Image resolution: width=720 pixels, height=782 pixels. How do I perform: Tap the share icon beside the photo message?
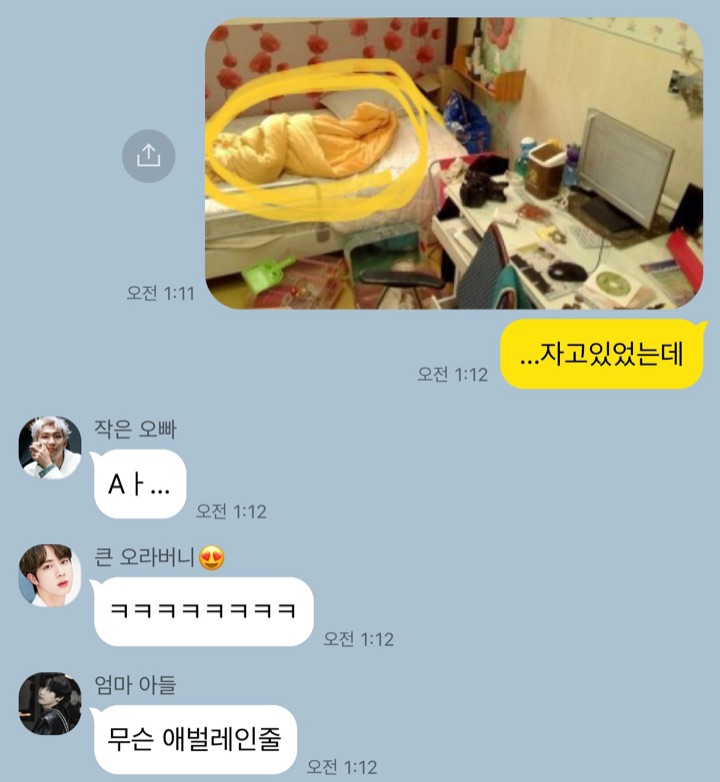click(x=148, y=156)
